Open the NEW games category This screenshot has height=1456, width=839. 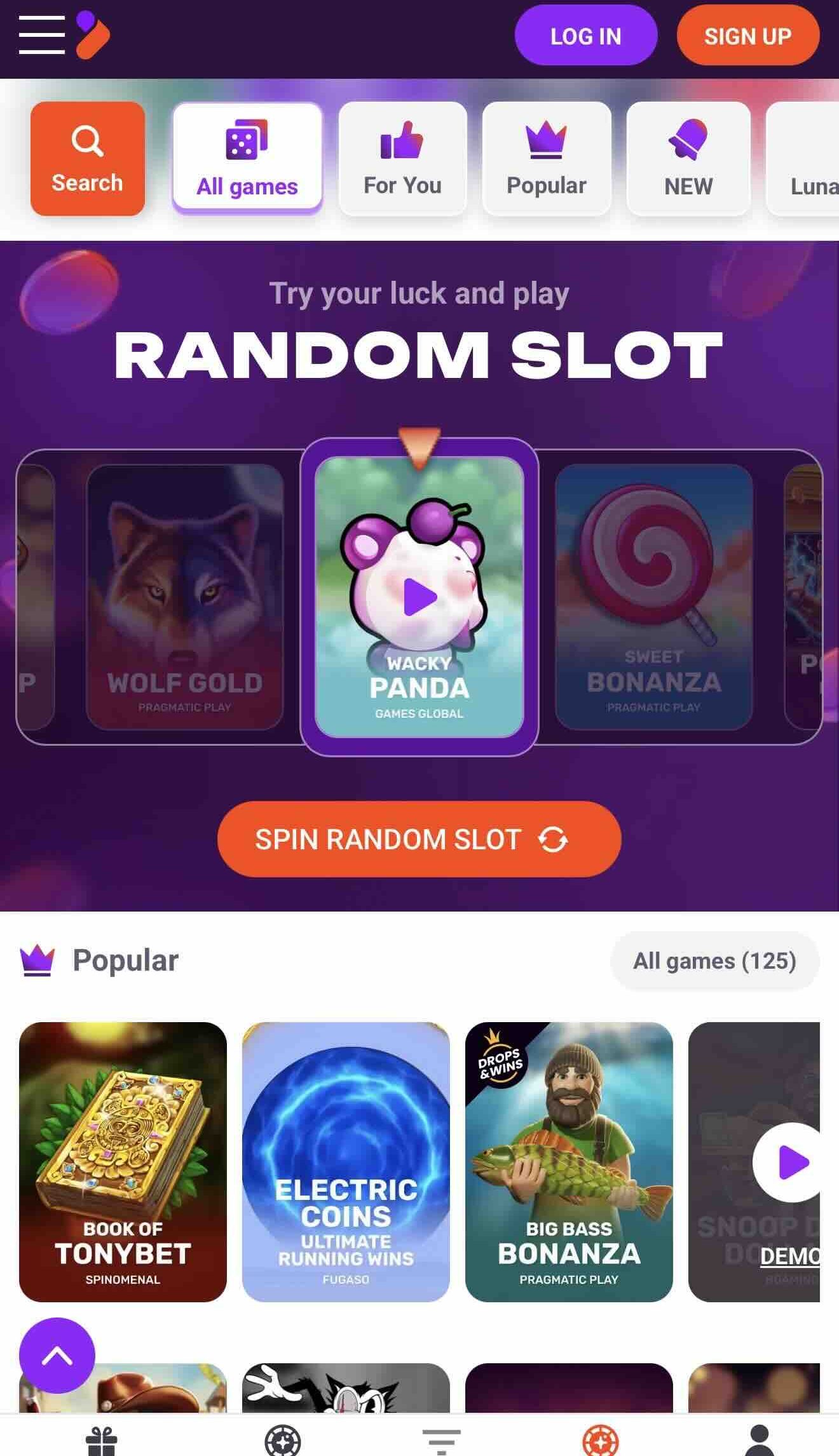(x=688, y=159)
